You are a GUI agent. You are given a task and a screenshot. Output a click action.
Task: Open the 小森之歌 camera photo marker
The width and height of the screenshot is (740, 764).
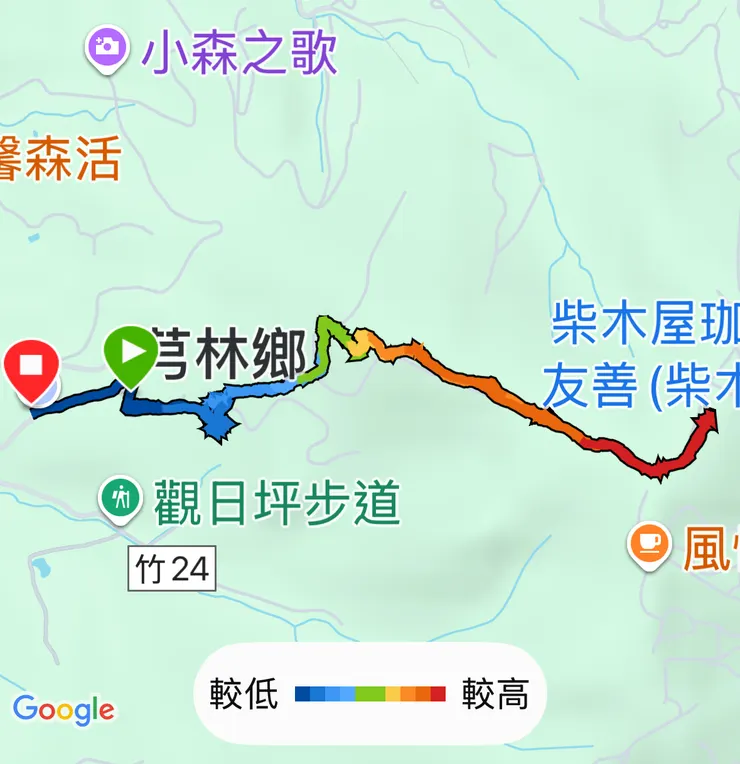[109, 48]
